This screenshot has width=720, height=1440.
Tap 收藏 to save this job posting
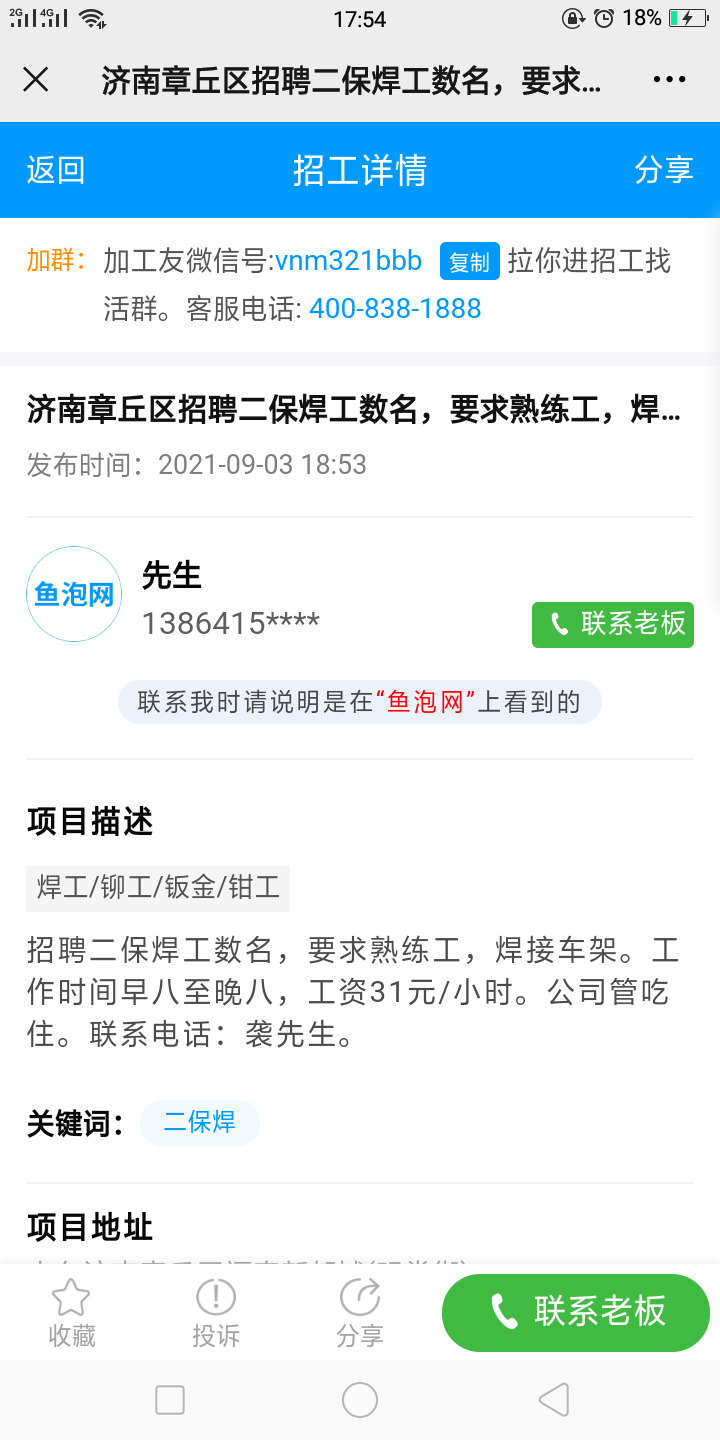(72, 1312)
